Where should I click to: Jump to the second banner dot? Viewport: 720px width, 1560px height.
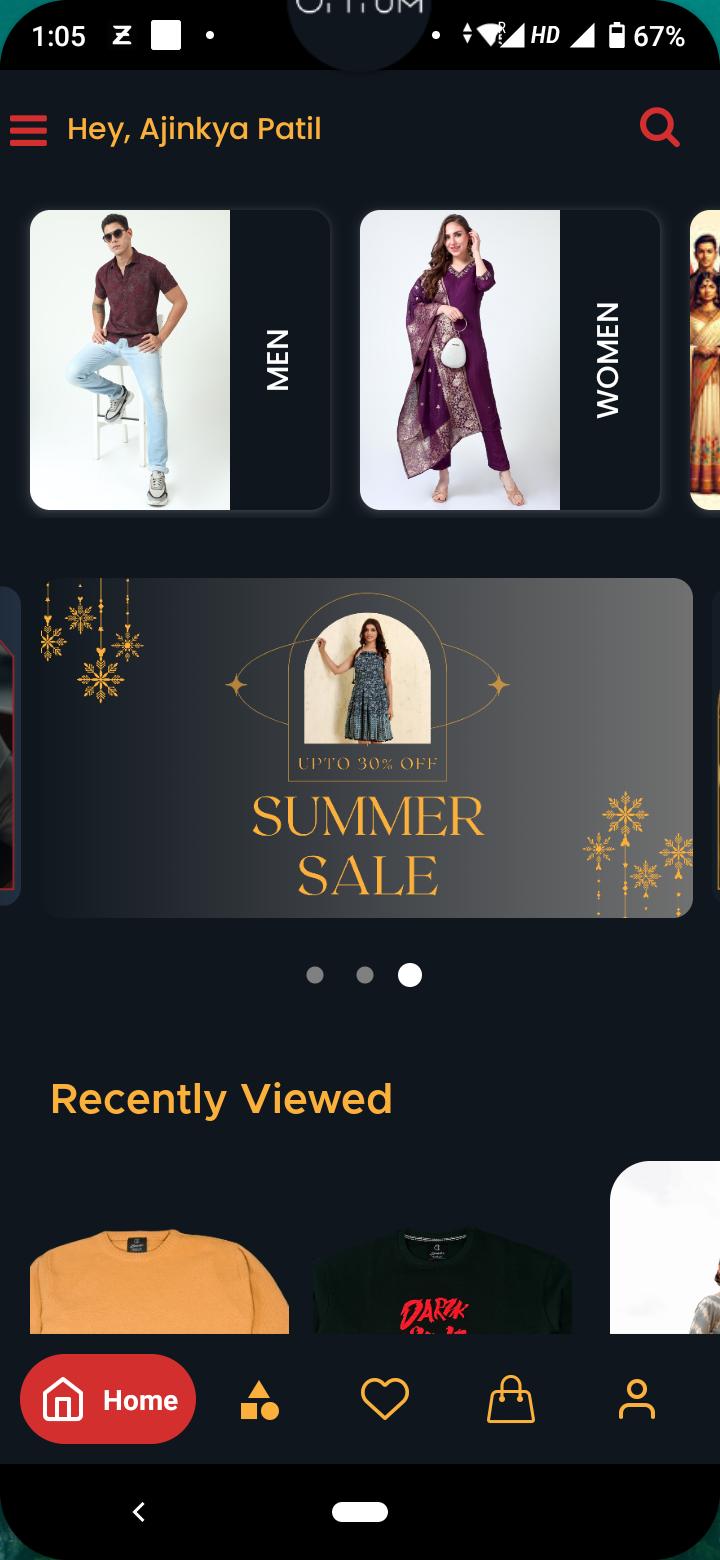tap(365, 975)
